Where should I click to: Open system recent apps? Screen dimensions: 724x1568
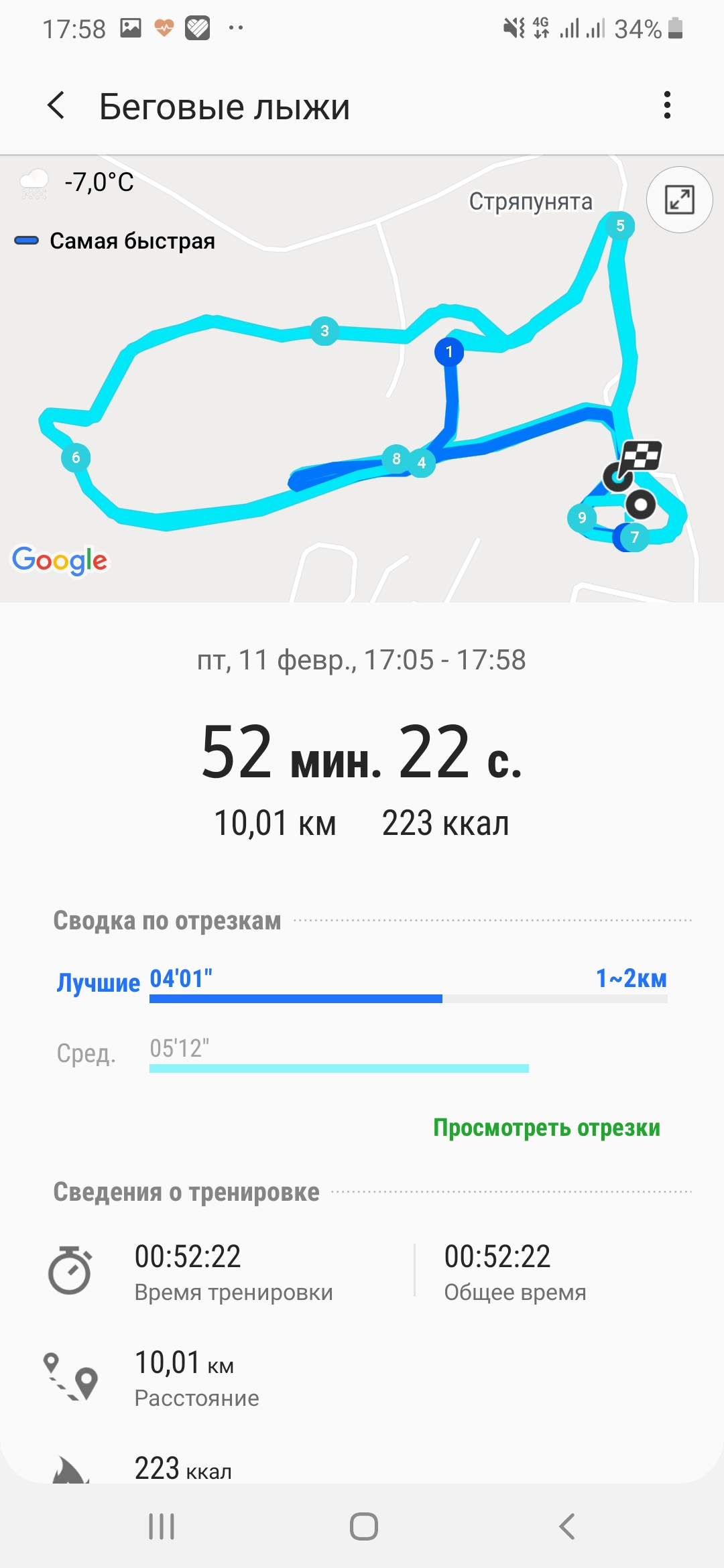point(162,1526)
